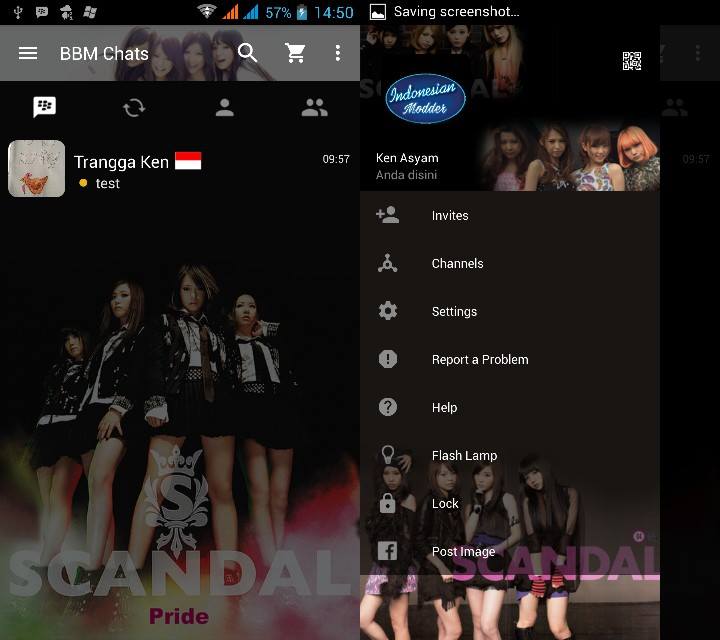Open Ken Asyam's profile
This screenshot has width=720, height=640.
(x=407, y=165)
